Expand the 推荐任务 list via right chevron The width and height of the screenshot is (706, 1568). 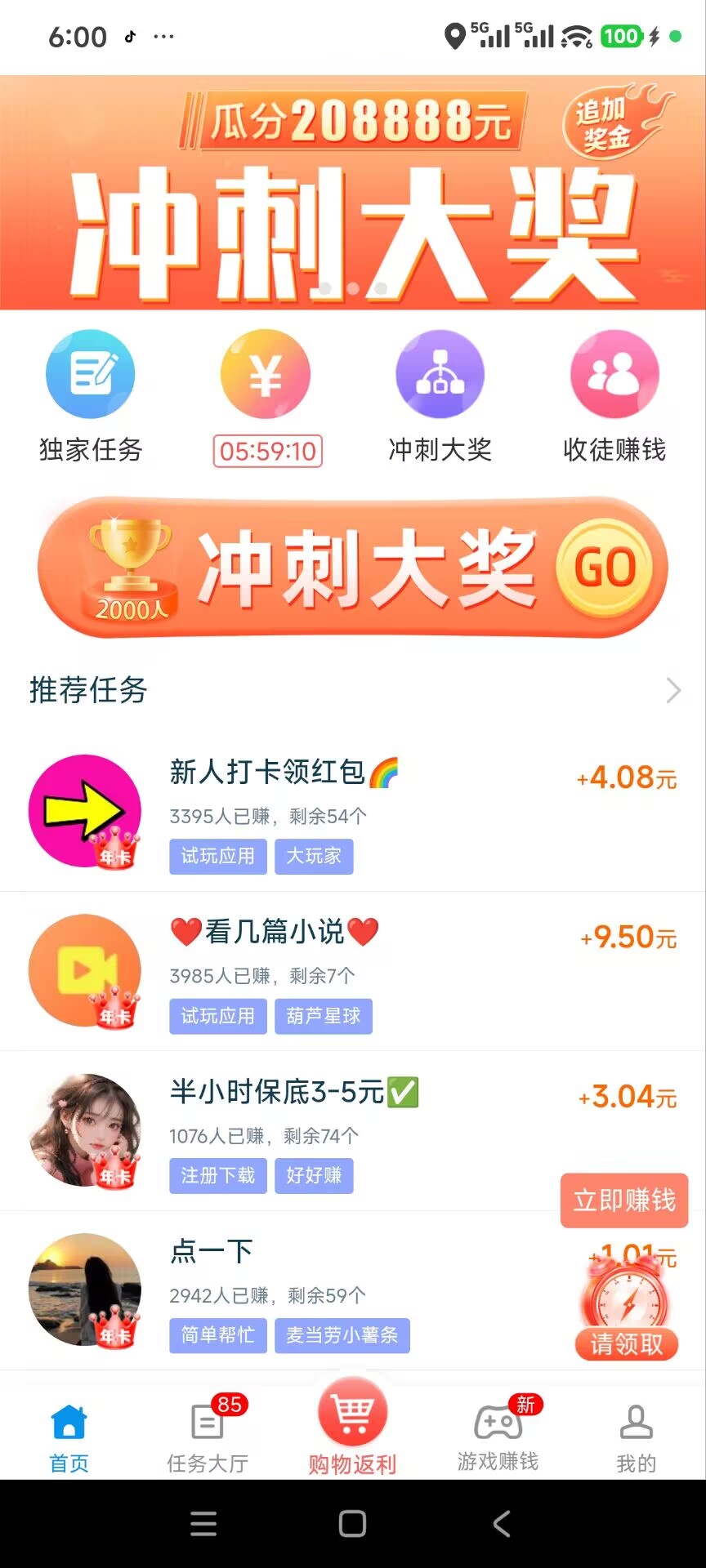point(672,690)
